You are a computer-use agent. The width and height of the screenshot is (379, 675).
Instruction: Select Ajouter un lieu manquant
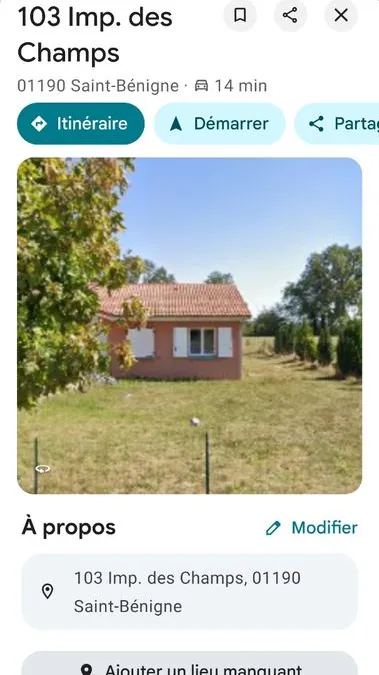pyautogui.click(x=190, y=665)
